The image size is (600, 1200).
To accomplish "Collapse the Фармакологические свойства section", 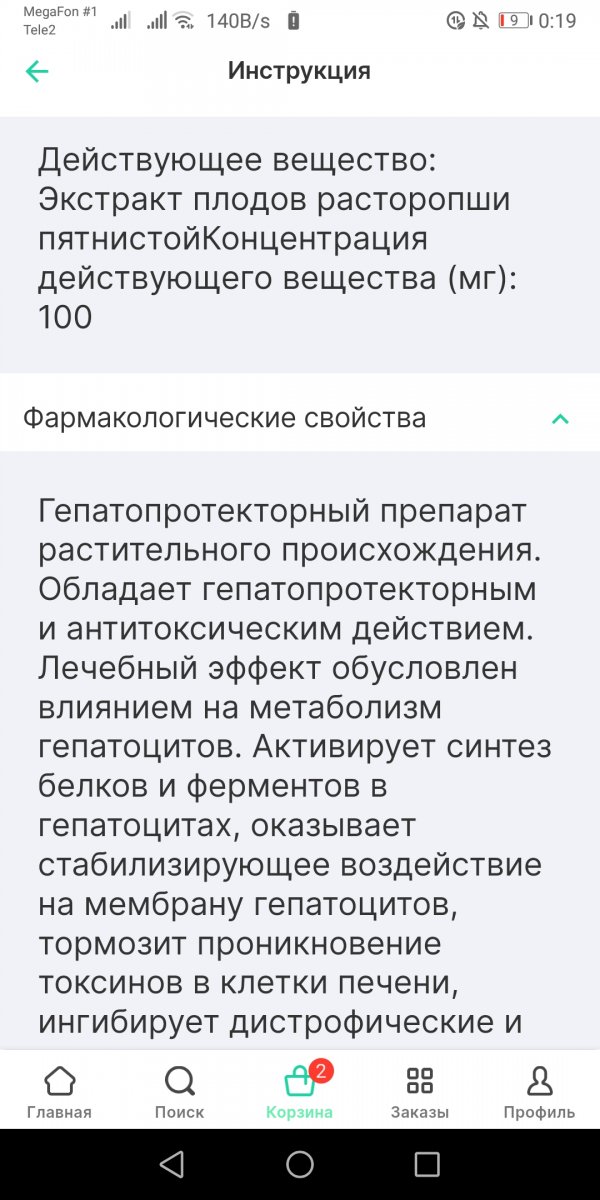I will pyautogui.click(x=560, y=418).
